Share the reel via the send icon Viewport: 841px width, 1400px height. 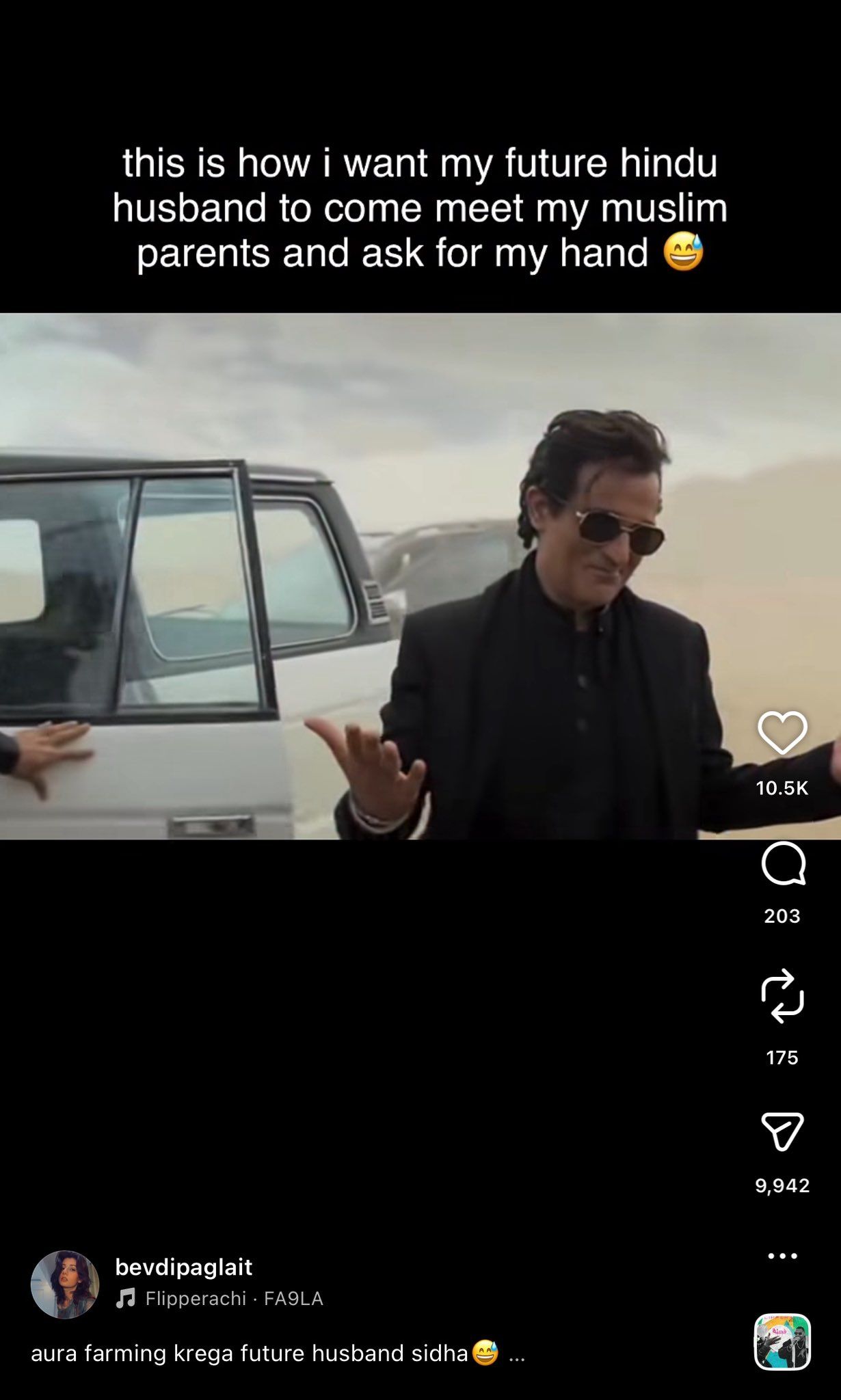pyautogui.click(x=782, y=1131)
